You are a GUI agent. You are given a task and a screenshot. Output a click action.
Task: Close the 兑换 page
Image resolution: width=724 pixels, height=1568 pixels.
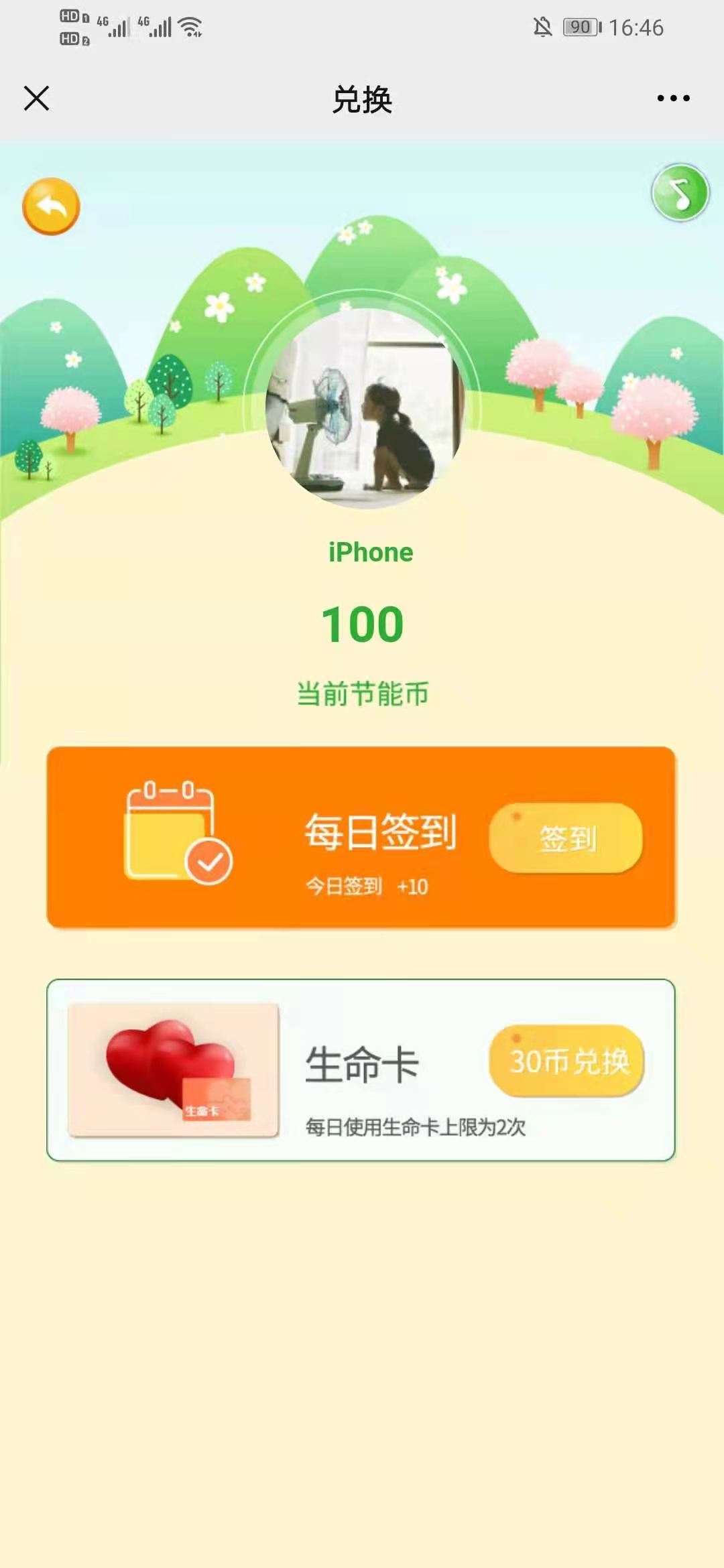(37, 99)
